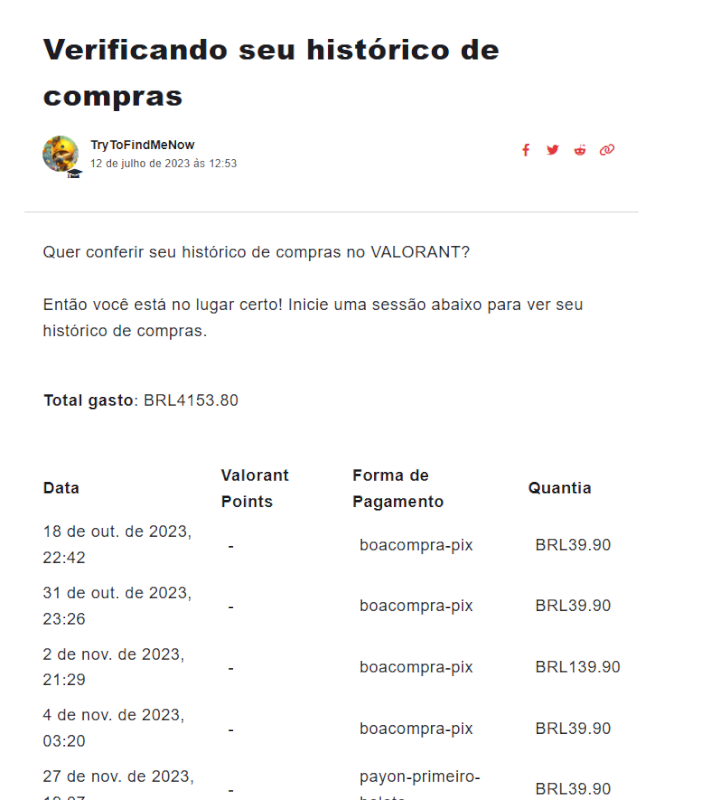Copy the article link using the link icon
This screenshot has height=800, width=720.
click(607, 150)
